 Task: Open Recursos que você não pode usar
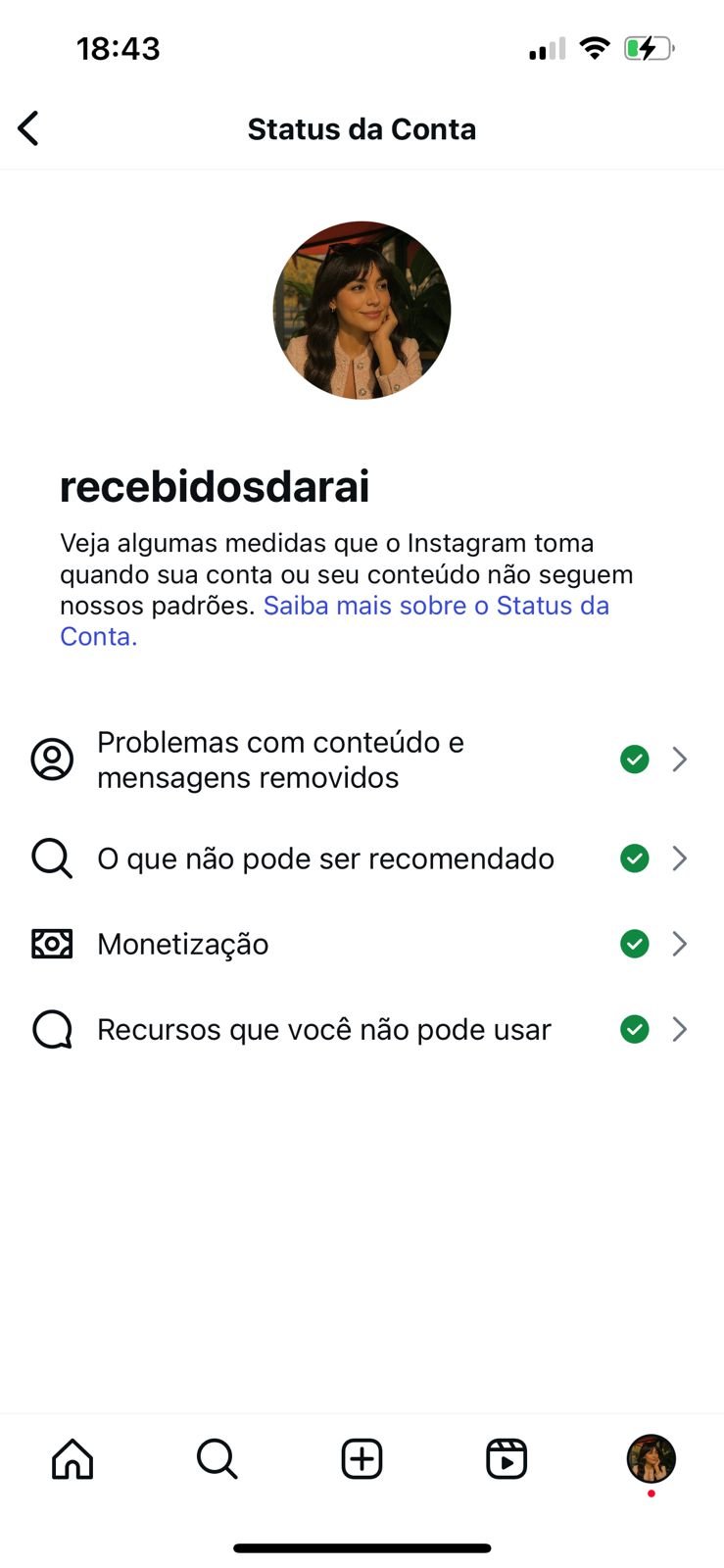(x=361, y=1030)
